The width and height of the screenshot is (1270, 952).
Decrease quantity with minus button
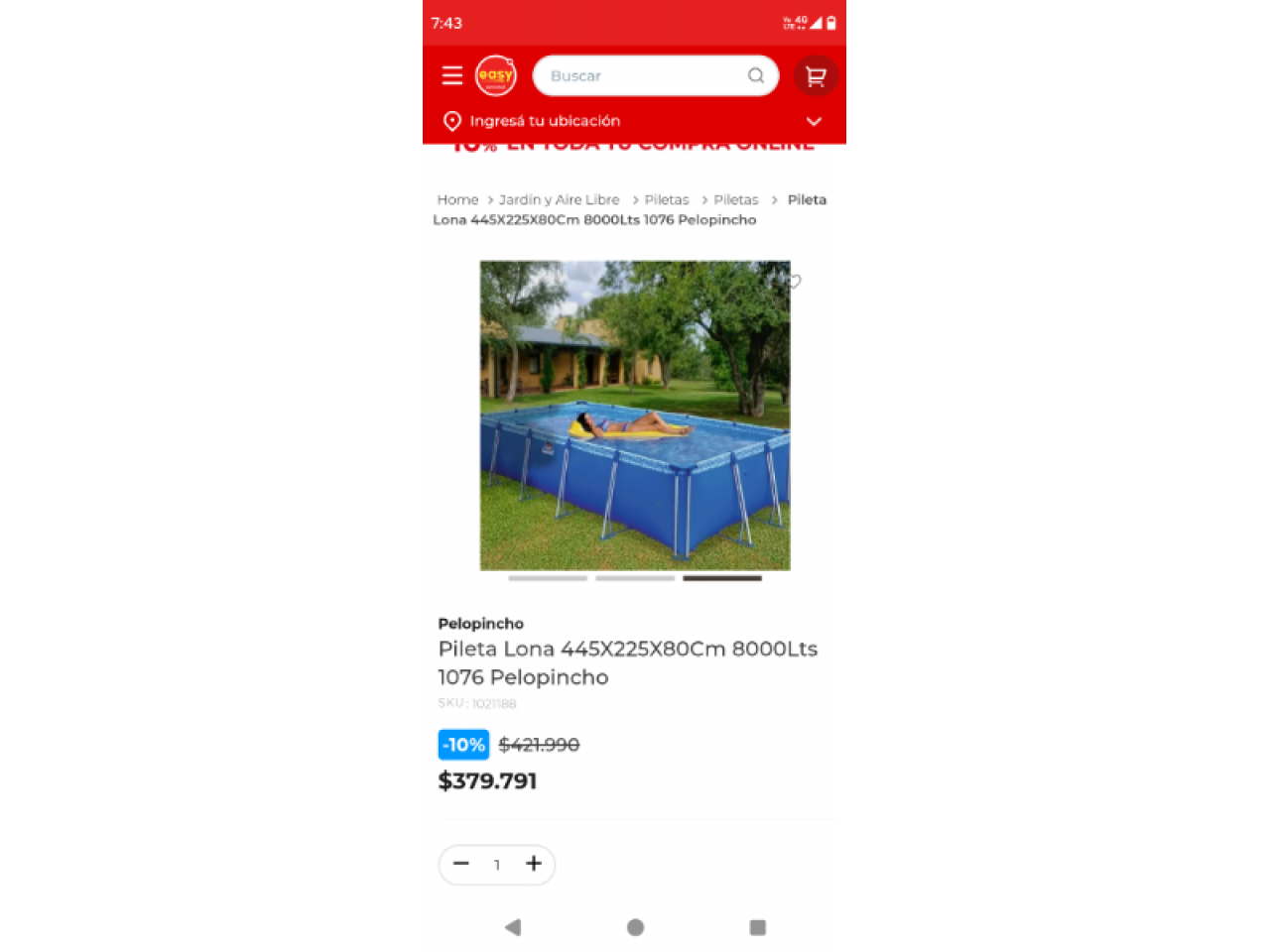coord(461,864)
